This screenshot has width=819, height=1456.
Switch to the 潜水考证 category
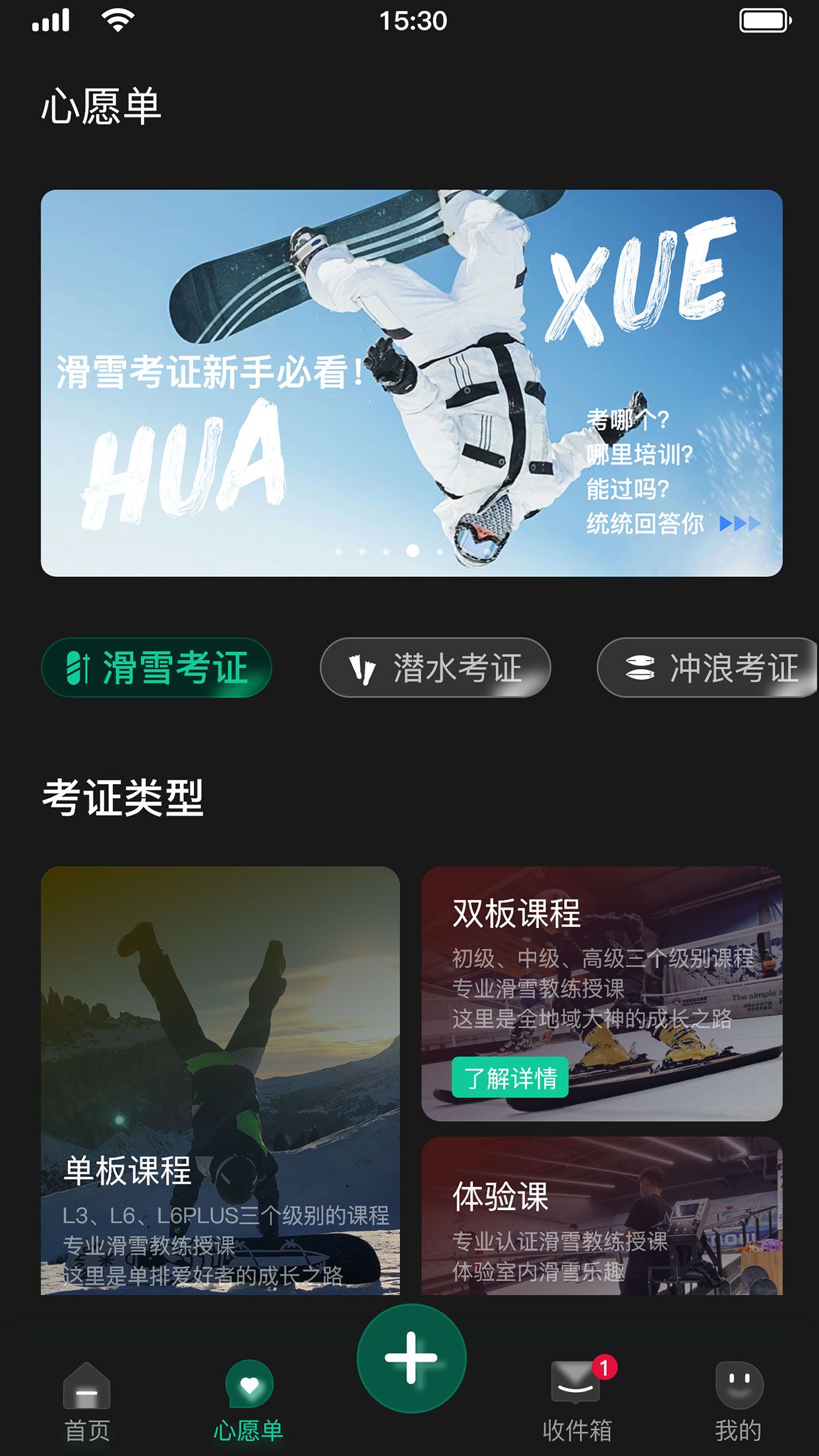[435, 668]
